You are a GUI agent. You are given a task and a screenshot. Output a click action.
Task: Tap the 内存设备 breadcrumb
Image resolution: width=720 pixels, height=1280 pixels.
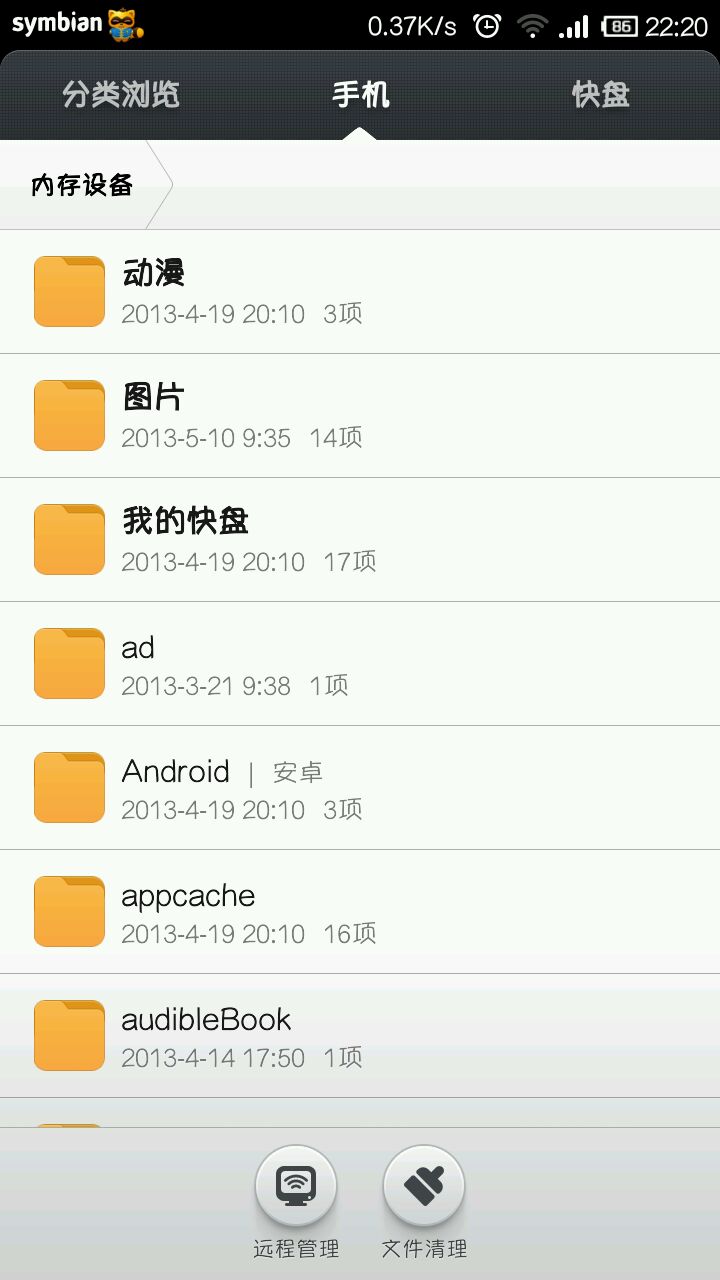[x=83, y=185]
